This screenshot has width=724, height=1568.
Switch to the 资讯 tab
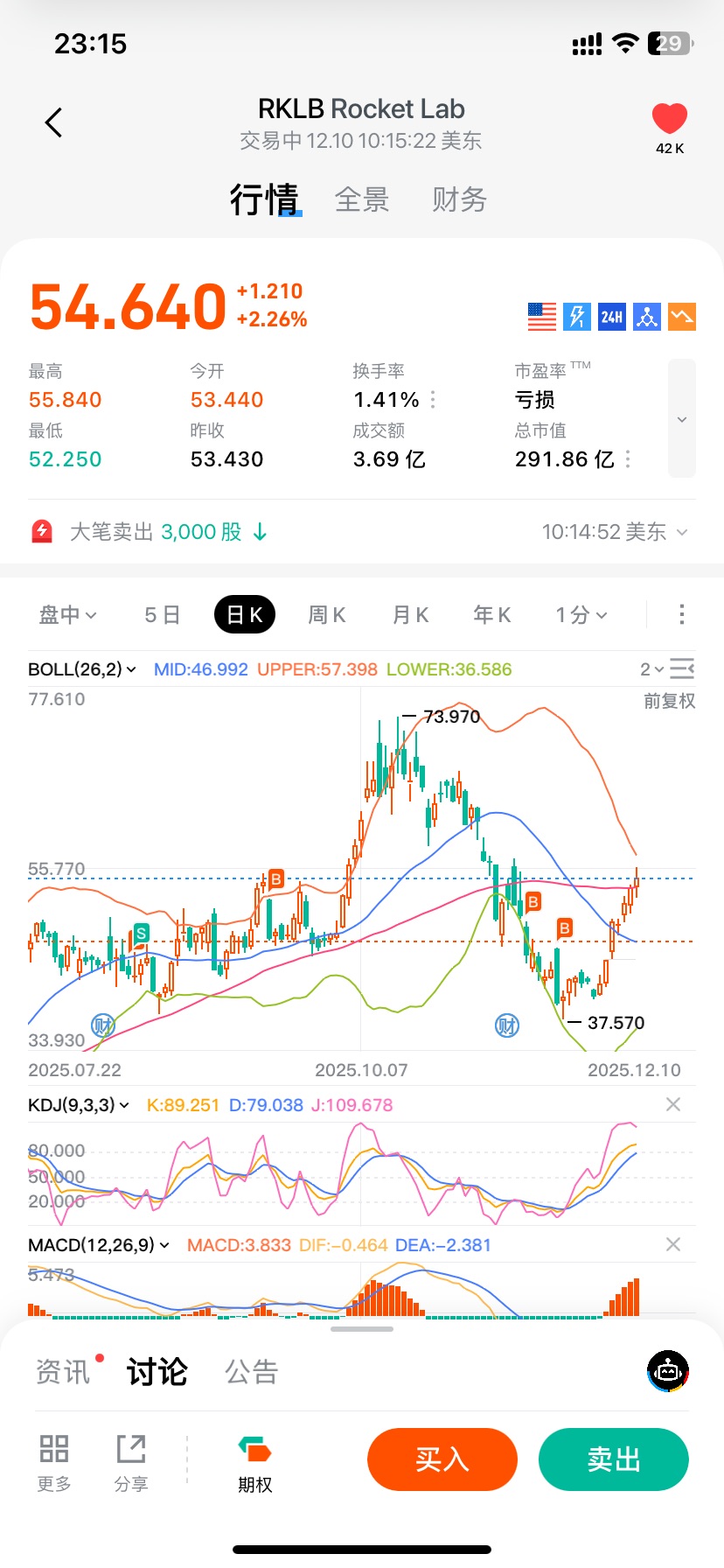pyautogui.click(x=64, y=1372)
